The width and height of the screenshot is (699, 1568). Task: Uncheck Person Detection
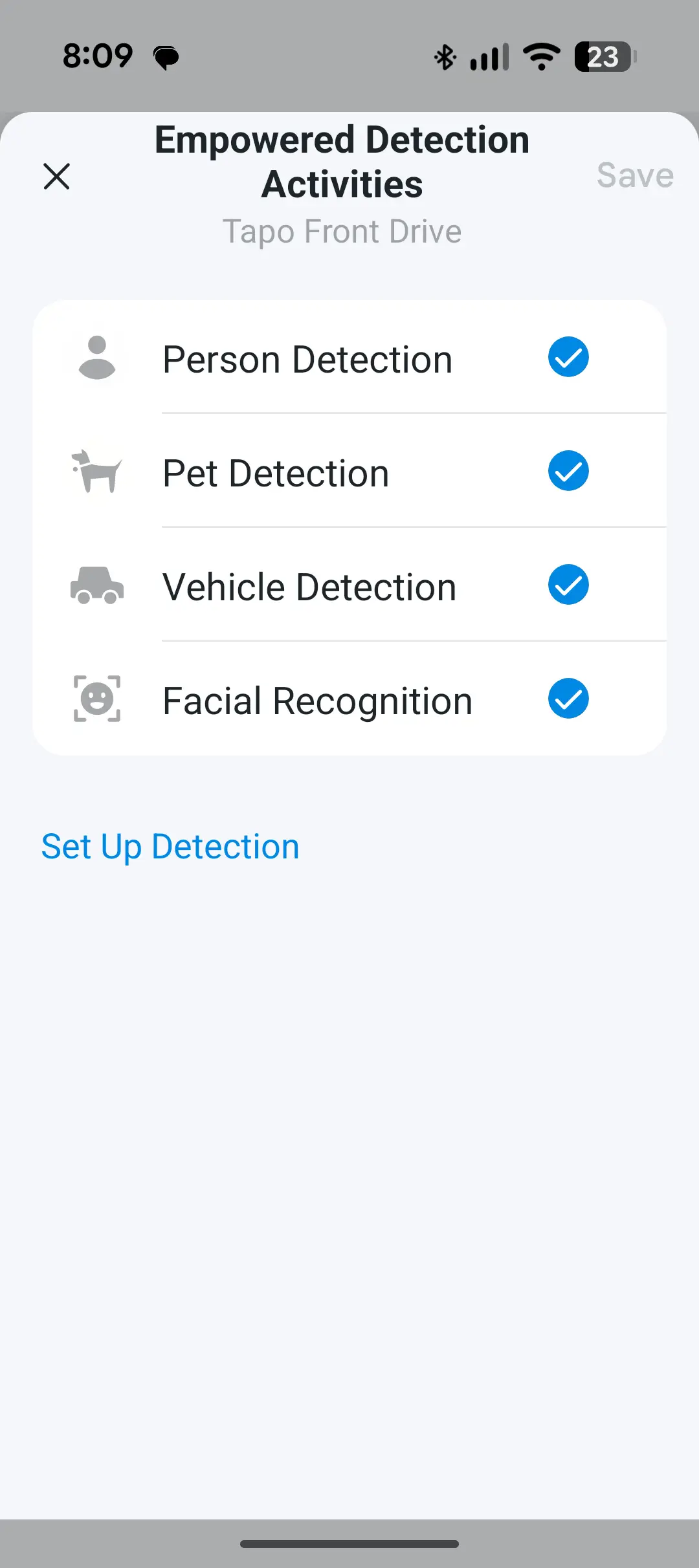[568, 357]
